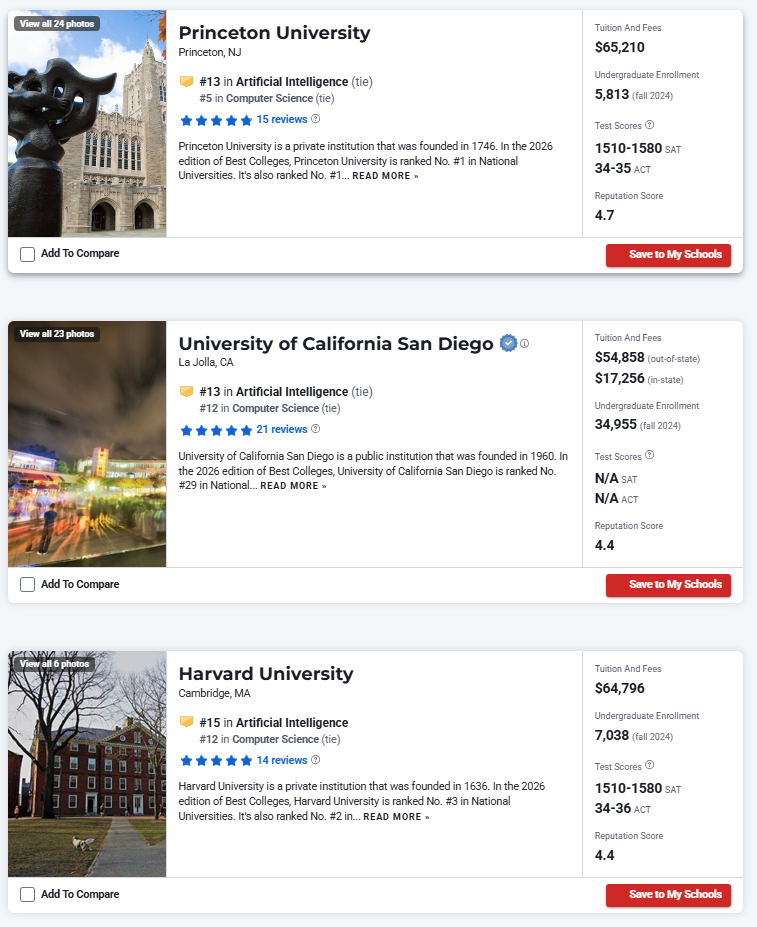The image size is (757, 927).
Task: Expand Princeton description with Read More
Action: [x=385, y=176]
